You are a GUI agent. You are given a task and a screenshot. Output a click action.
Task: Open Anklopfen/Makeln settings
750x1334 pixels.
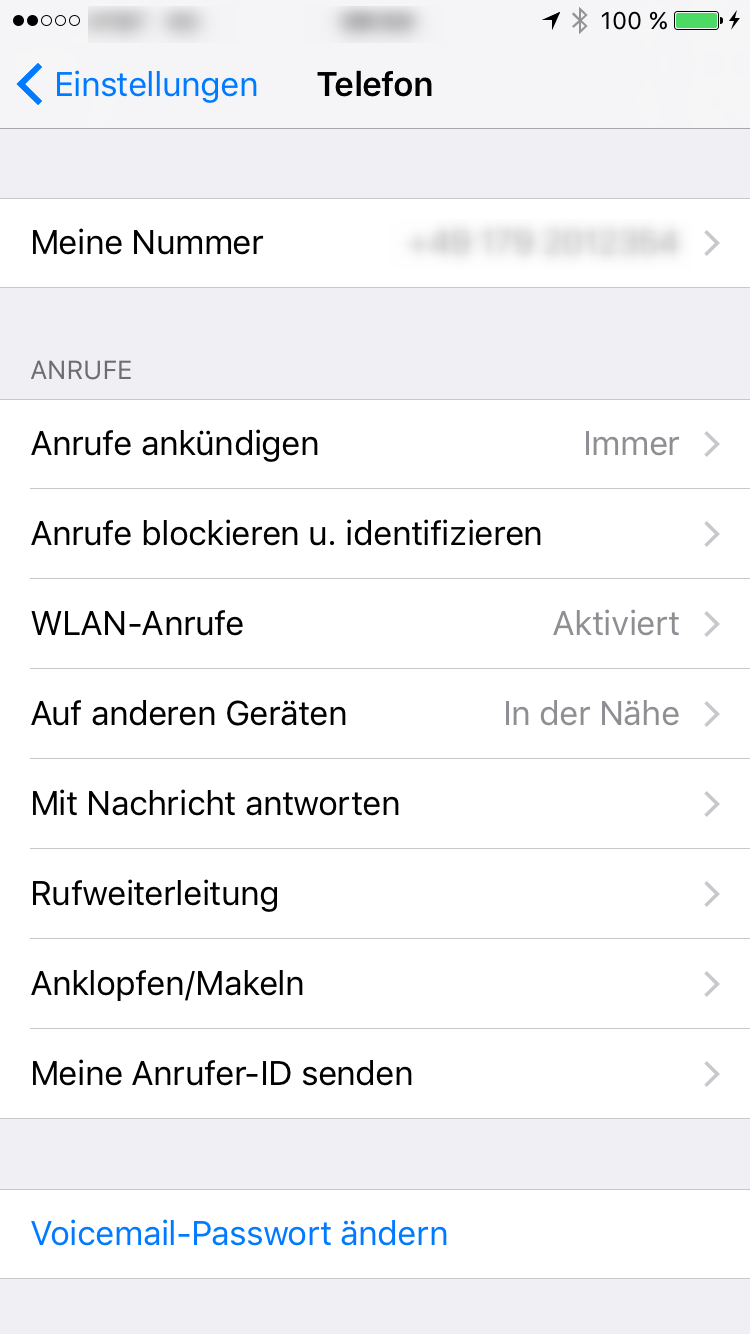pos(375,984)
